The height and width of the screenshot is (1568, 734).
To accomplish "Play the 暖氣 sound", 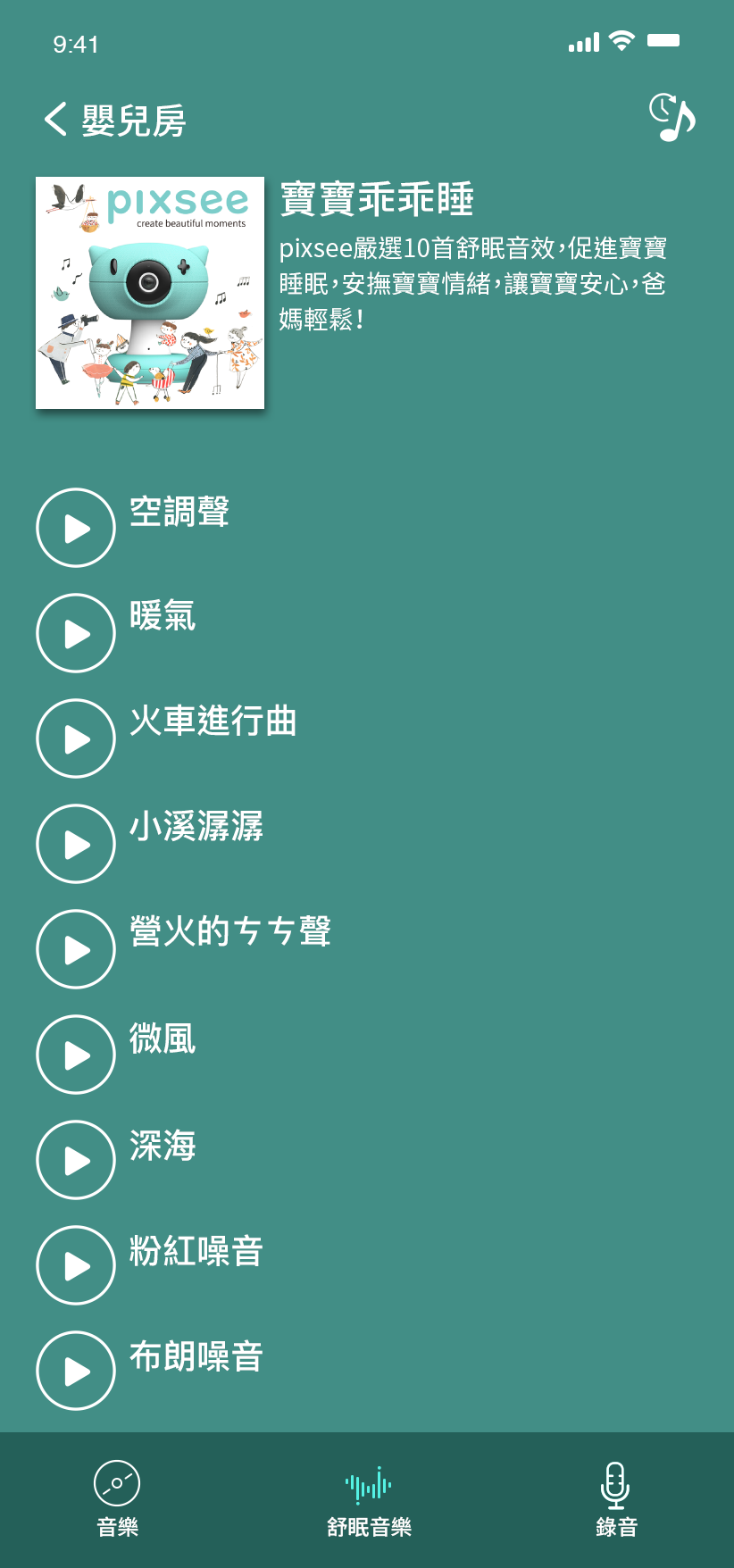I will click(76, 633).
